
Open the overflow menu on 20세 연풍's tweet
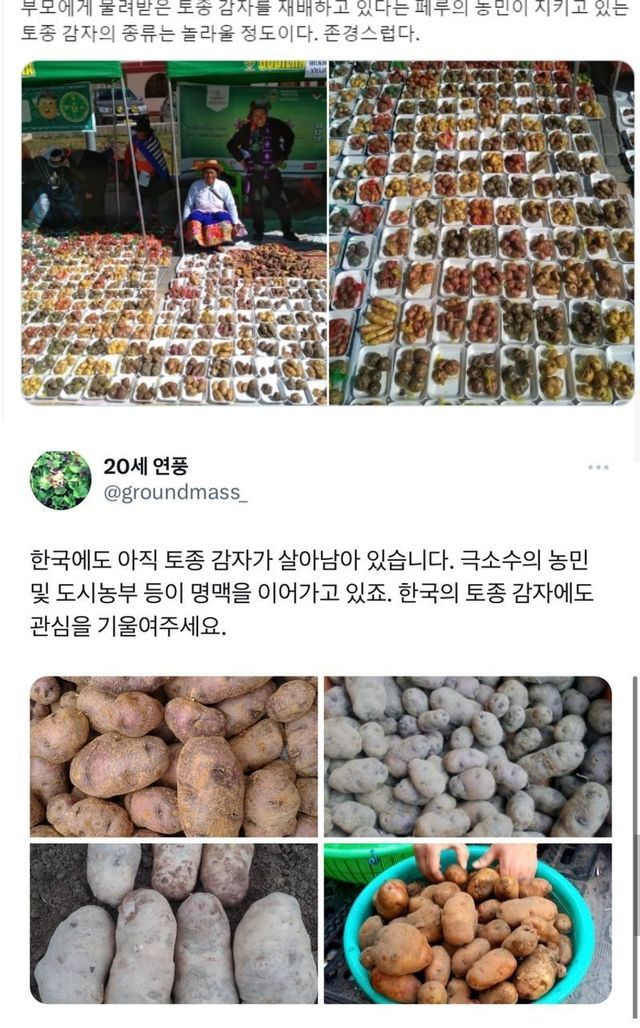pyautogui.click(x=598, y=467)
